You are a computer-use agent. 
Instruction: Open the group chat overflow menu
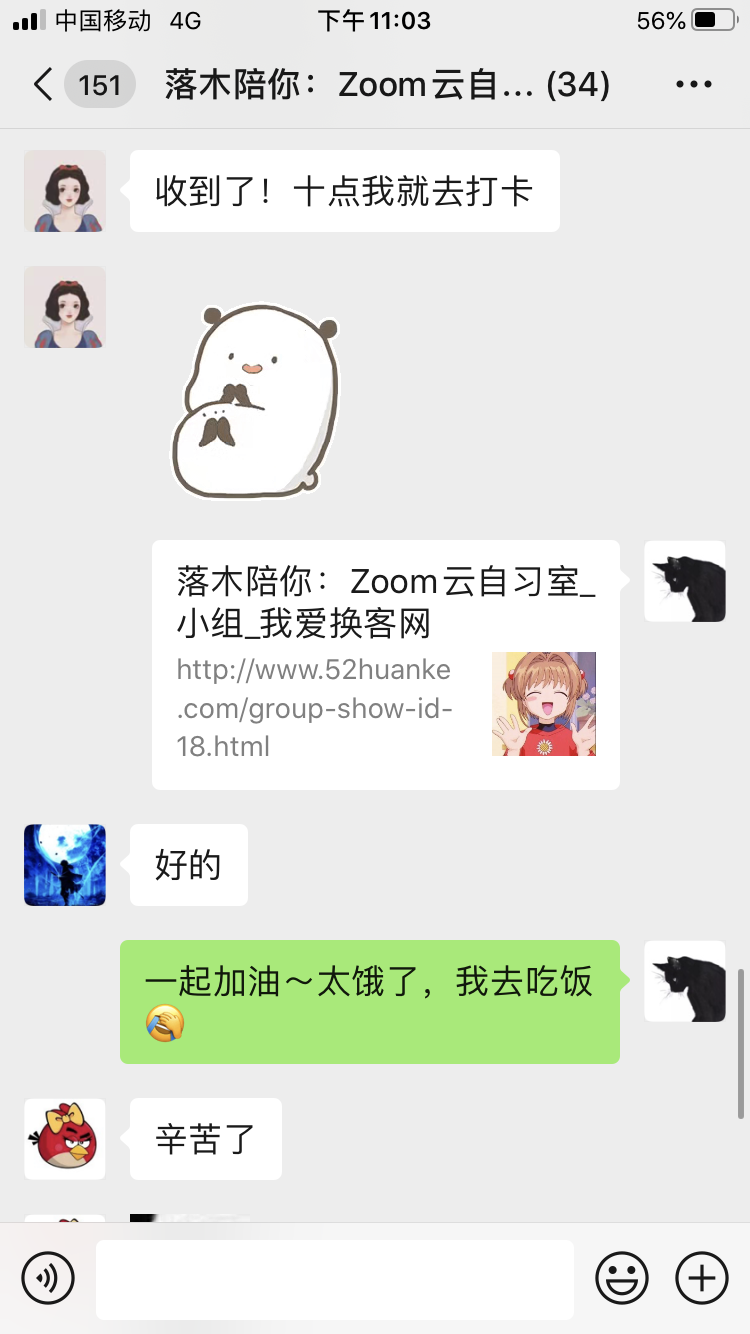(693, 85)
